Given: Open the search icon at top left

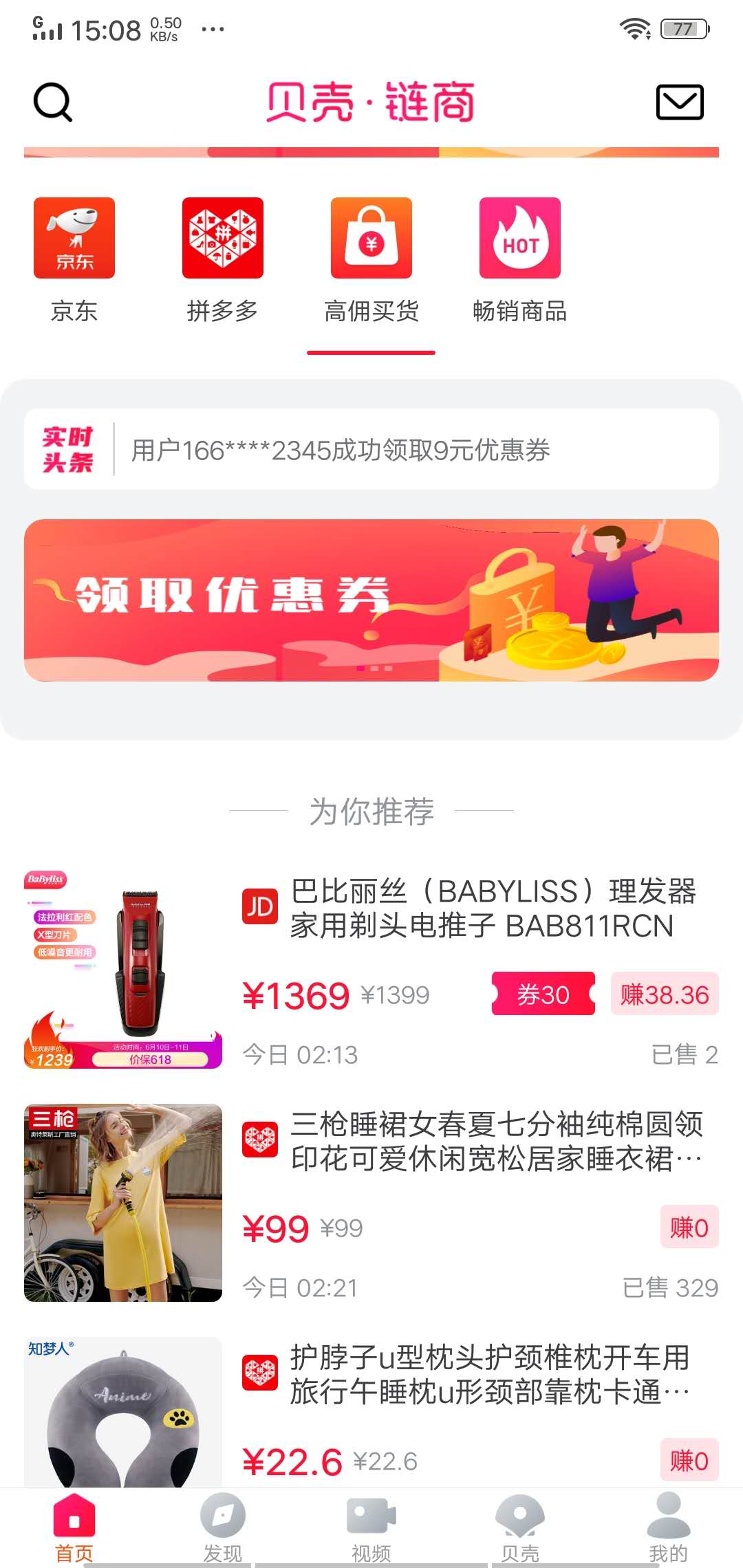Looking at the screenshot, I should click(x=54, y=103).
